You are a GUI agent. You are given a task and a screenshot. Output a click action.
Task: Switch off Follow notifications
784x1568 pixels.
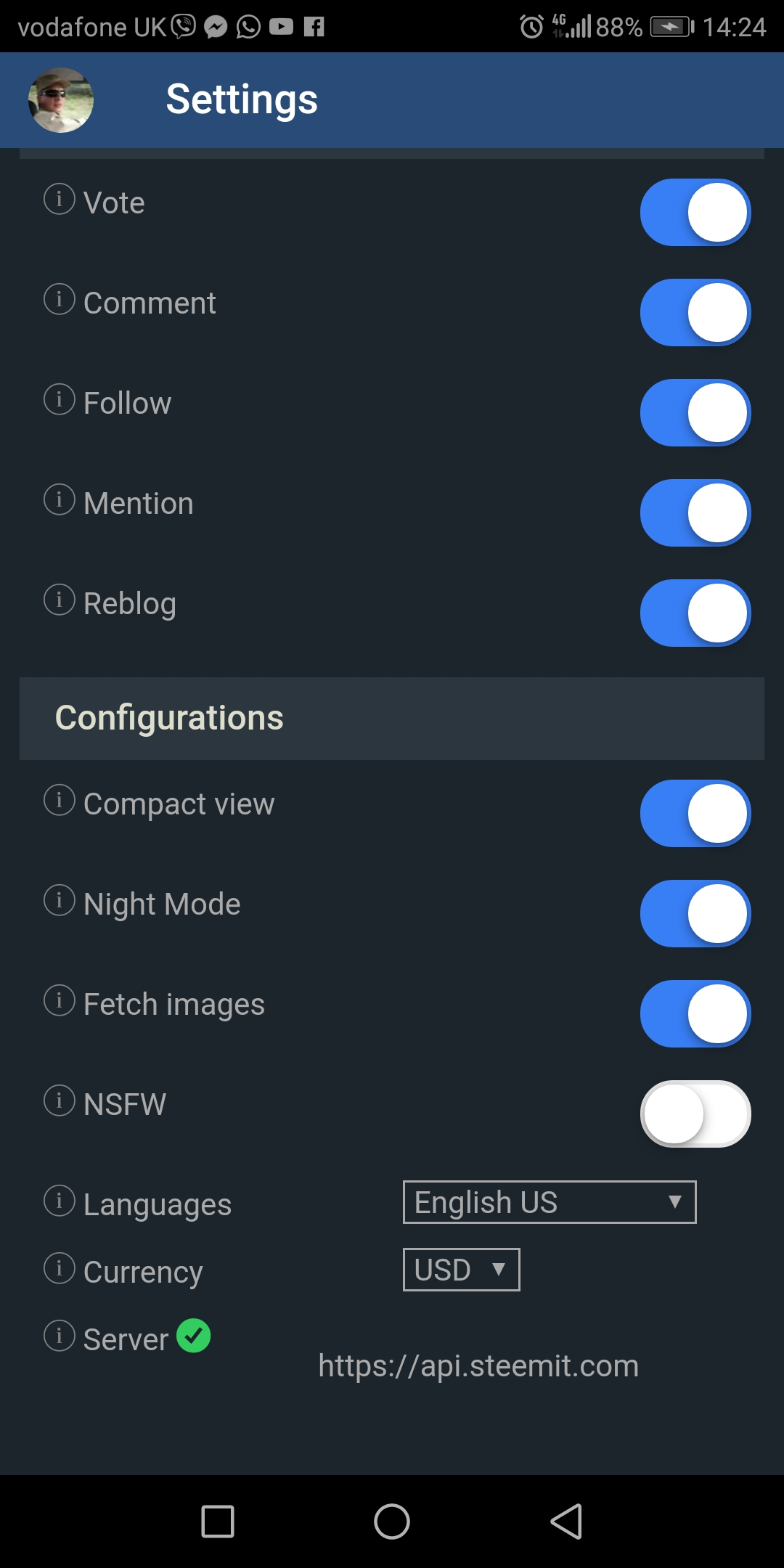tap(695, 413)
